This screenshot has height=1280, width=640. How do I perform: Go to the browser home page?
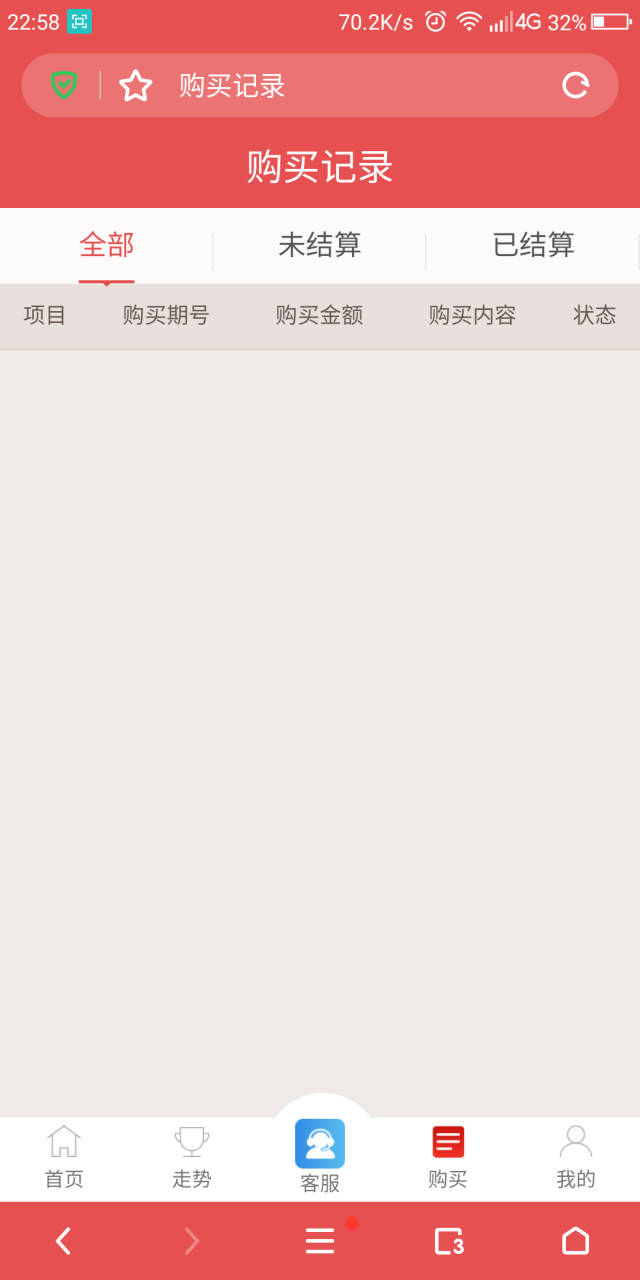click(576, 1241)
